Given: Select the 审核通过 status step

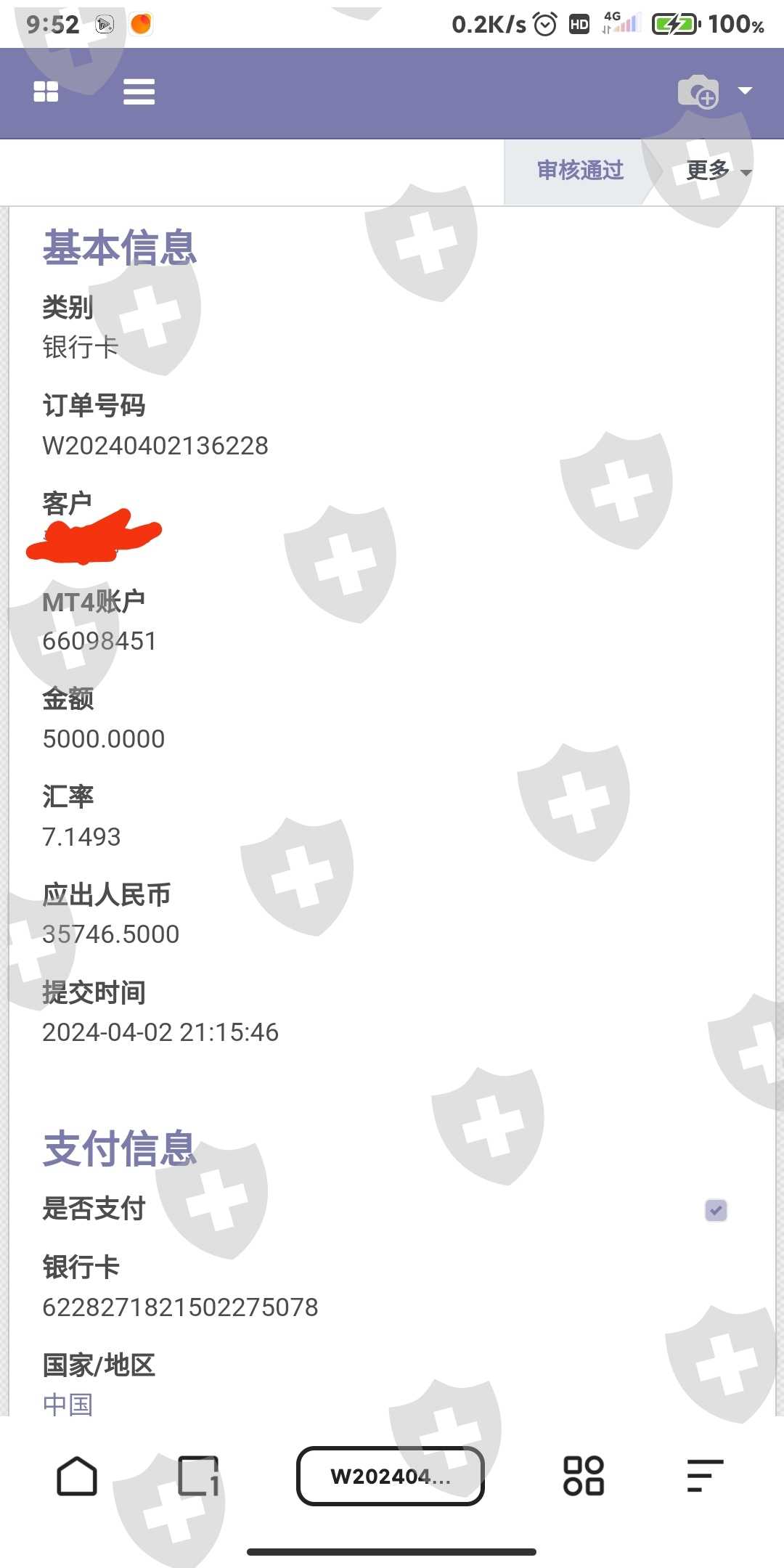Looking at the screenshot, I should 580,171.
